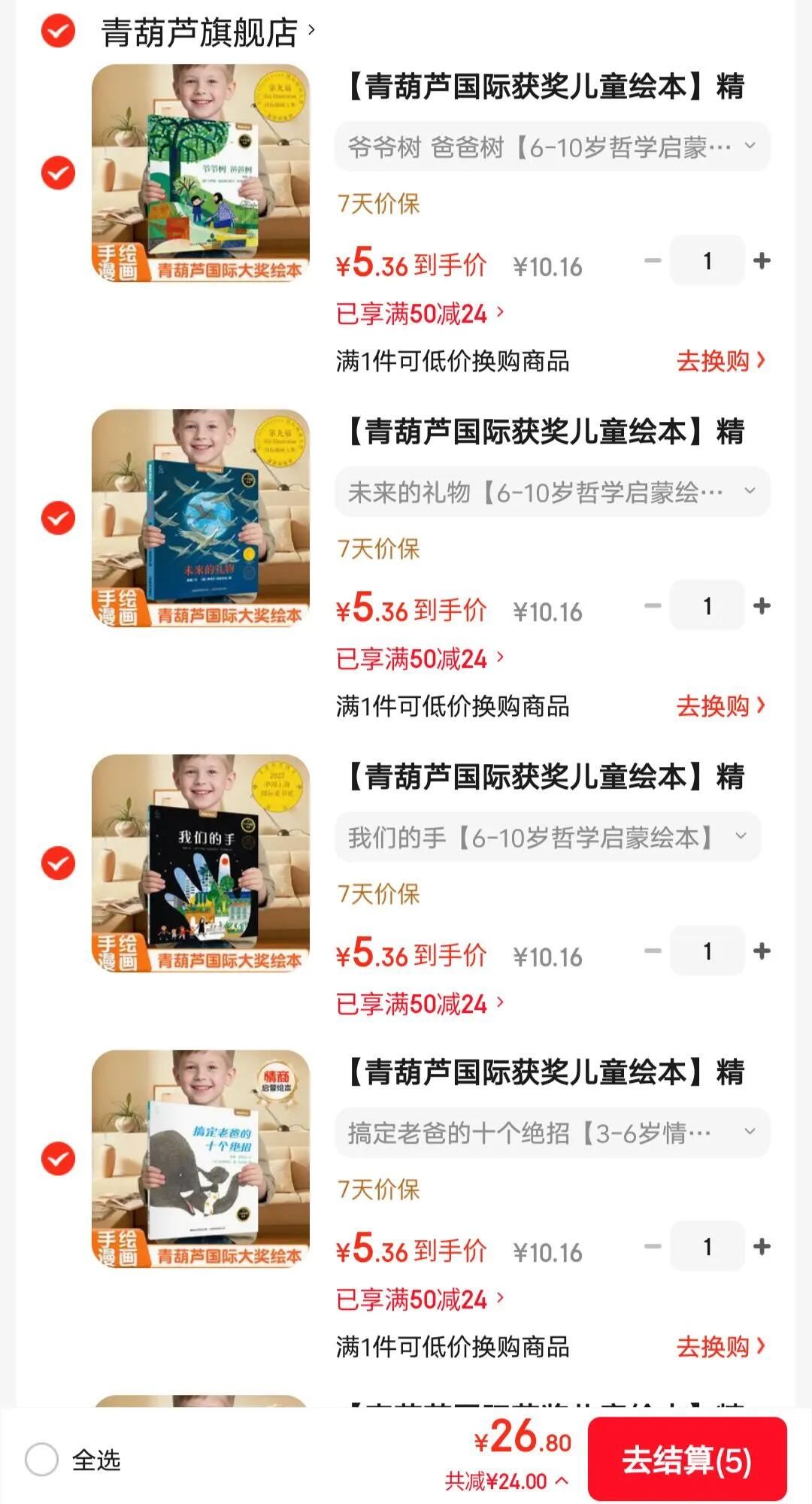The width and height of the screenshot is (812, 1504).
Task: Expand the 爷爷树 爸爸树 variant dropdown
Action: 552,147
